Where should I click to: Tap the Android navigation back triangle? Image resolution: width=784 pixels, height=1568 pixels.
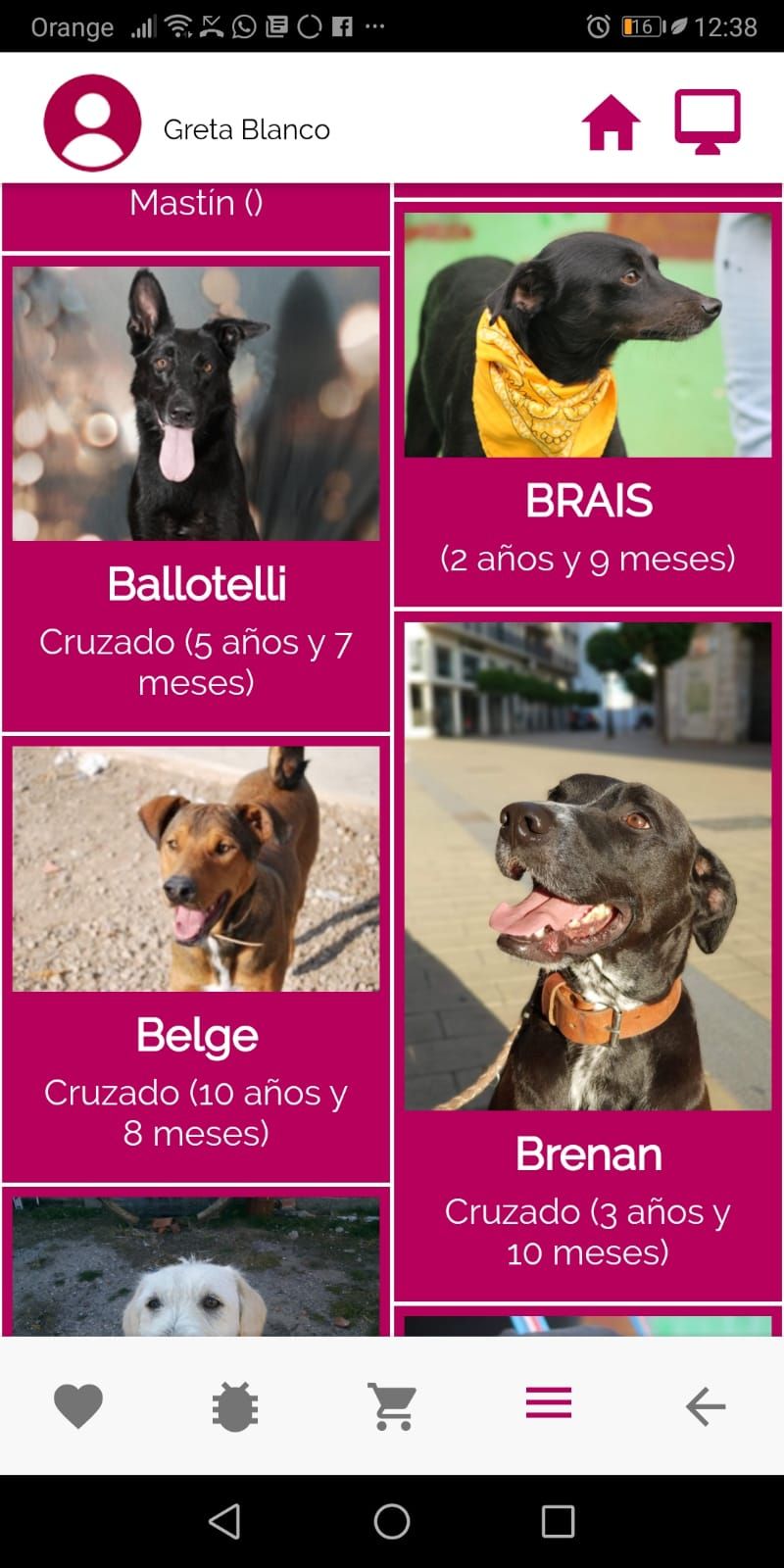pos(226,1522)
